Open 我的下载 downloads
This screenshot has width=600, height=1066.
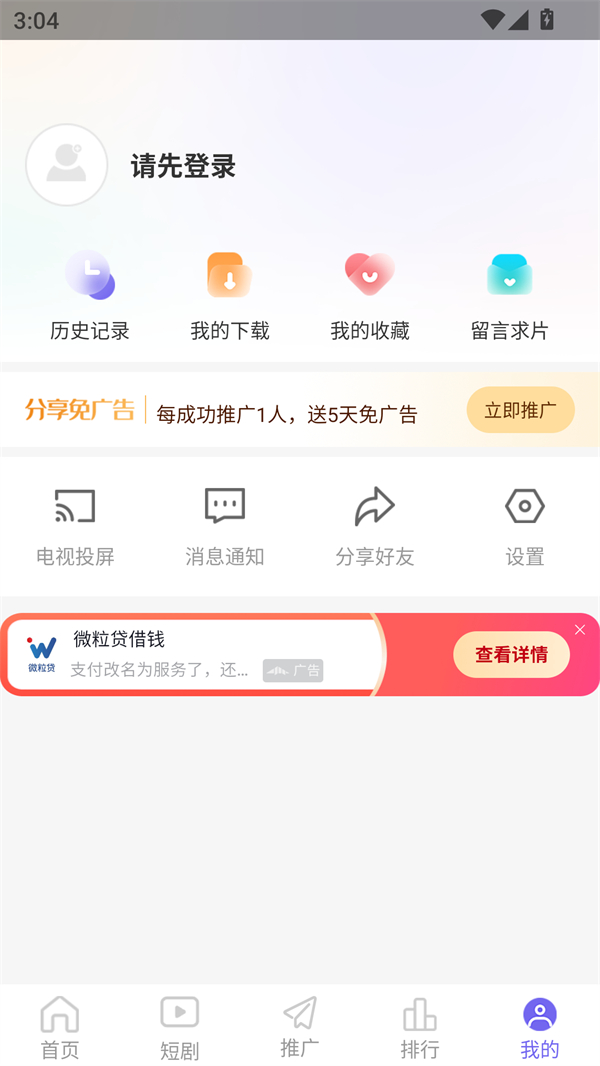230,295
